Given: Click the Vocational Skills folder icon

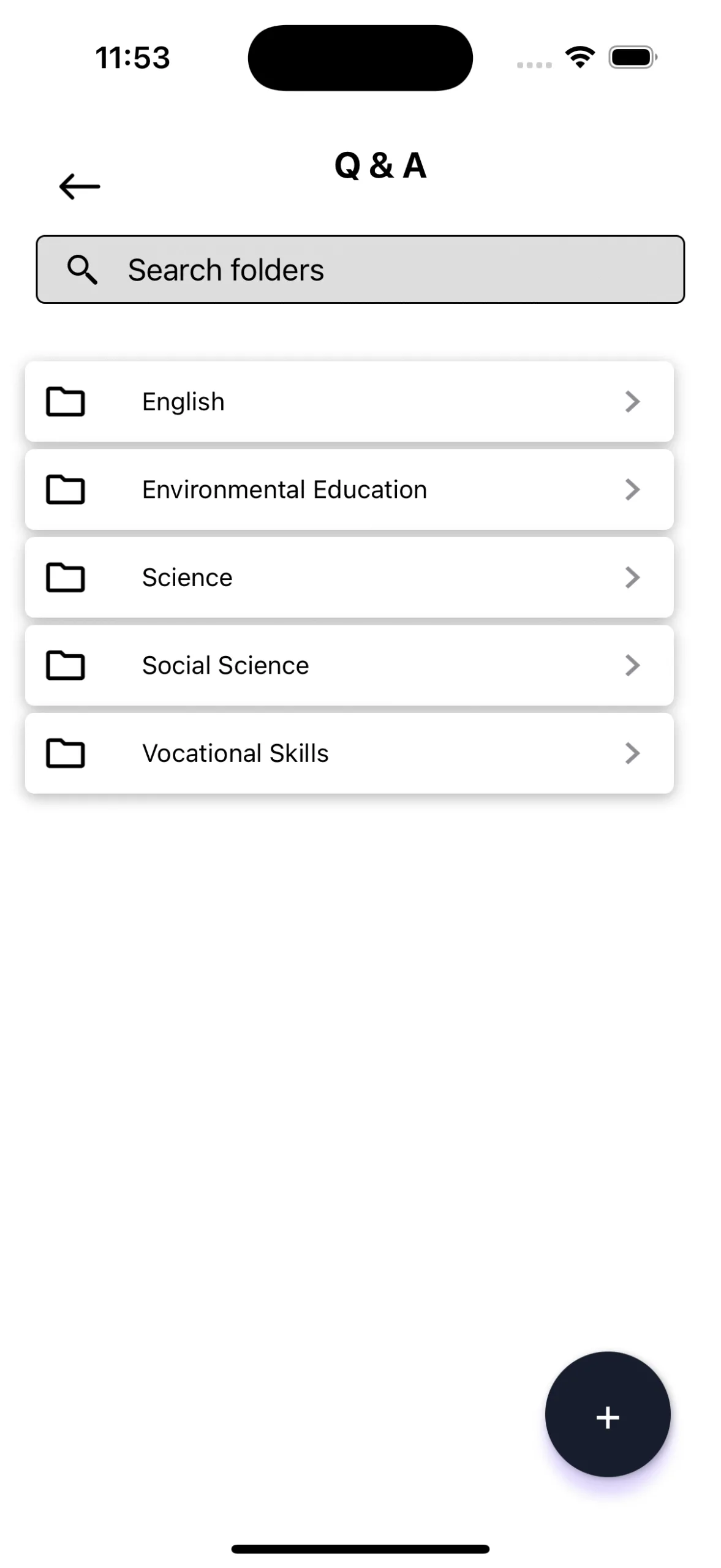Looking at the screenshot, I should coord(64,753).
